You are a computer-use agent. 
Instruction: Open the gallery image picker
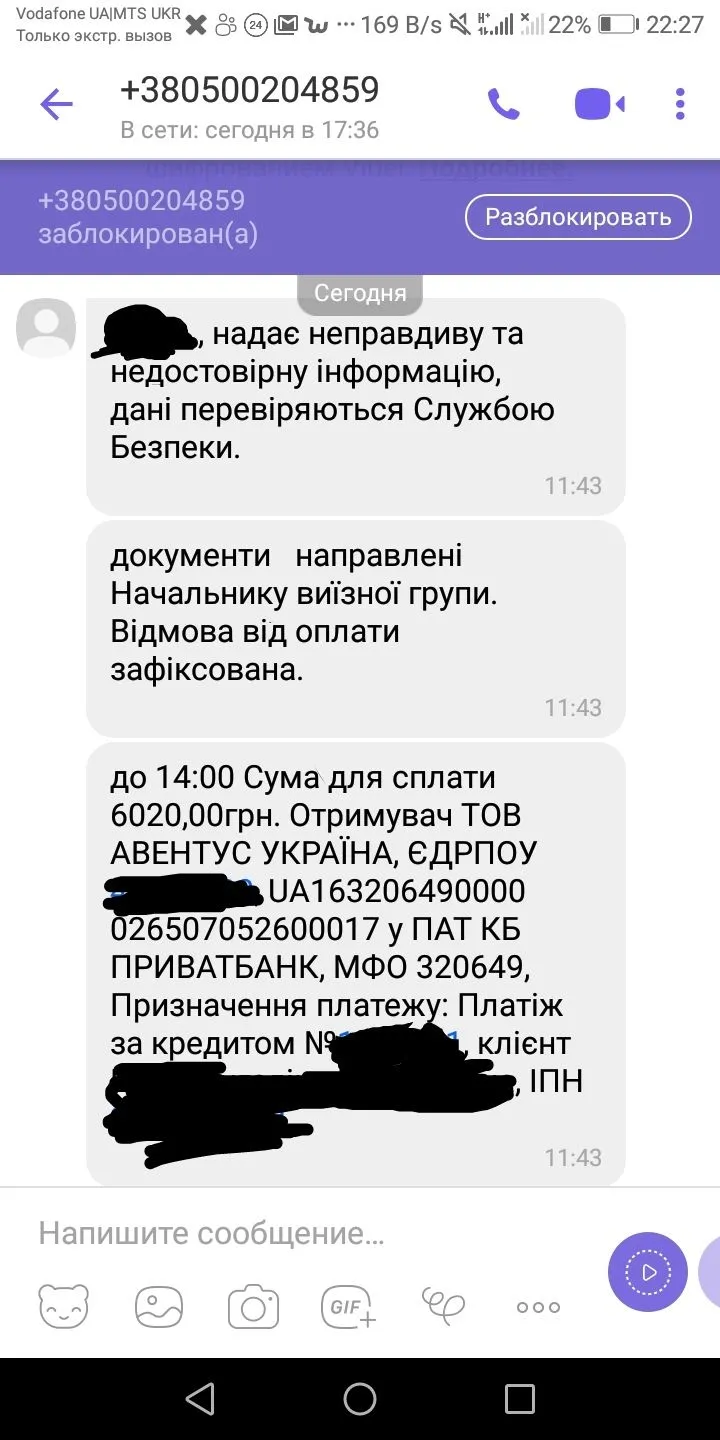(x=159, y=1307)
